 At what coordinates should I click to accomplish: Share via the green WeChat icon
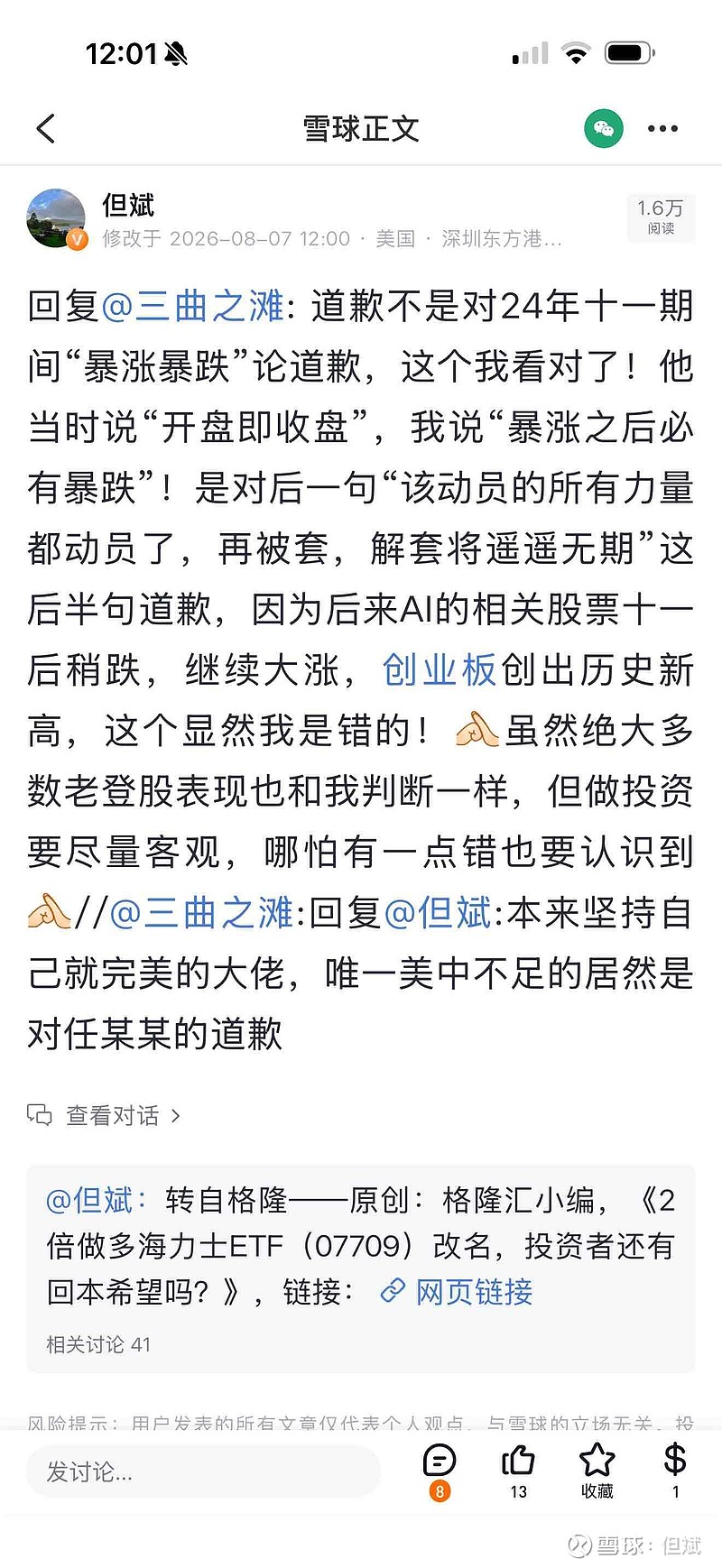point(604,129)
